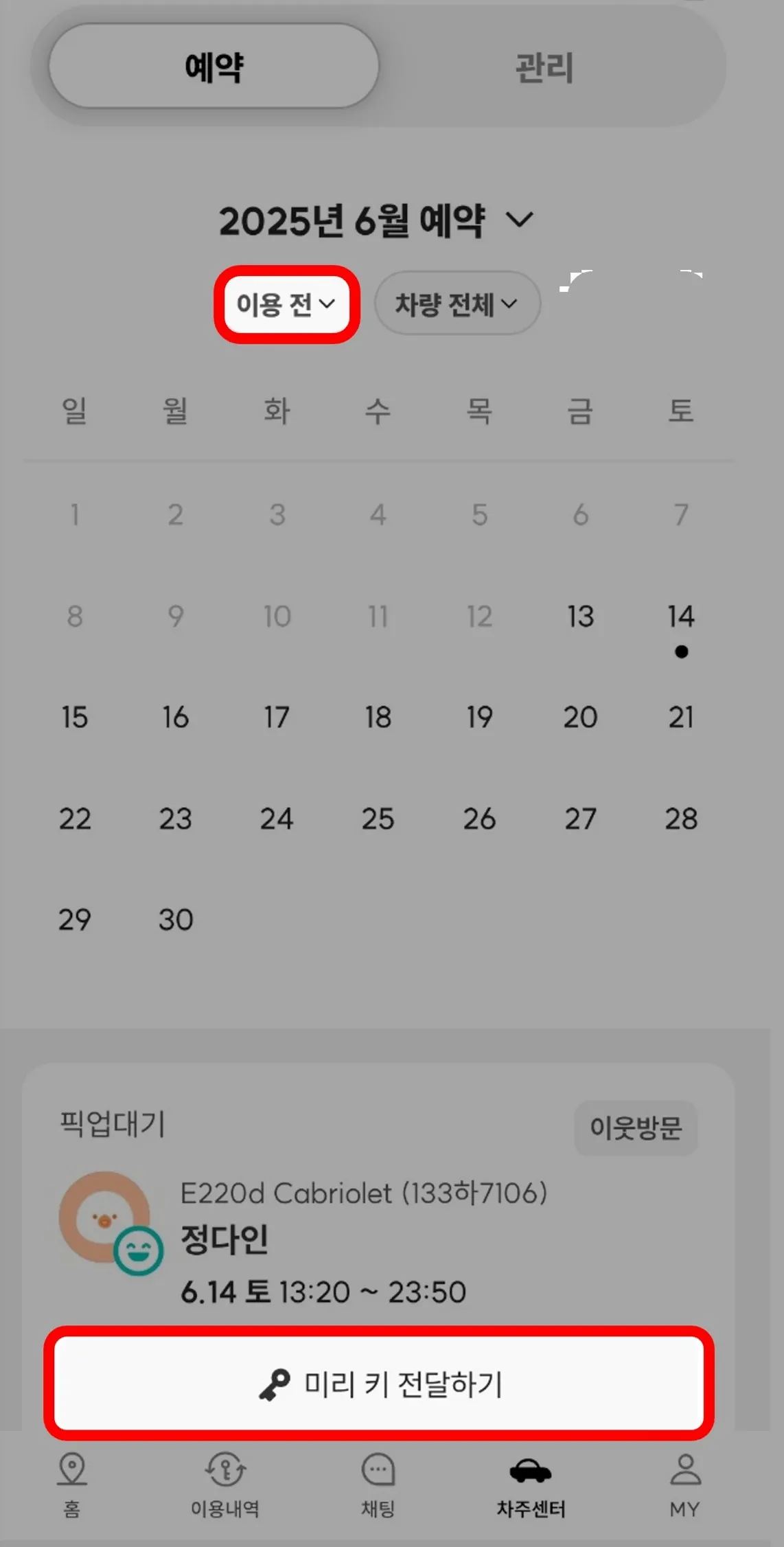
Task: Pick June 30 on the calendar
Action: tap(176, 919)
